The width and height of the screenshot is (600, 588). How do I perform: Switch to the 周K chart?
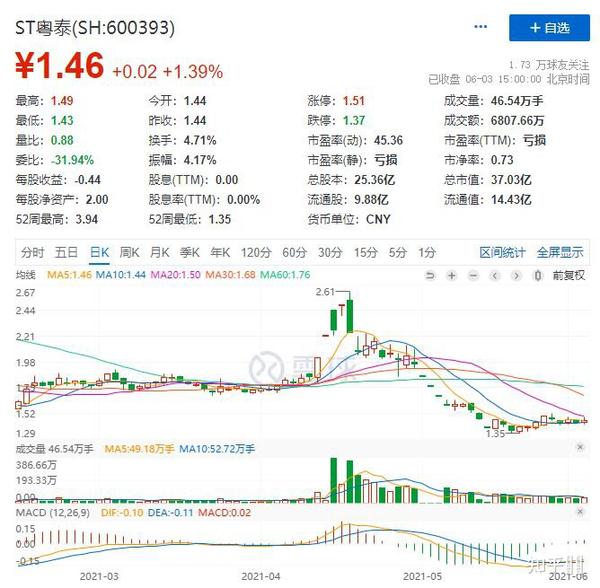click(130, 252)
